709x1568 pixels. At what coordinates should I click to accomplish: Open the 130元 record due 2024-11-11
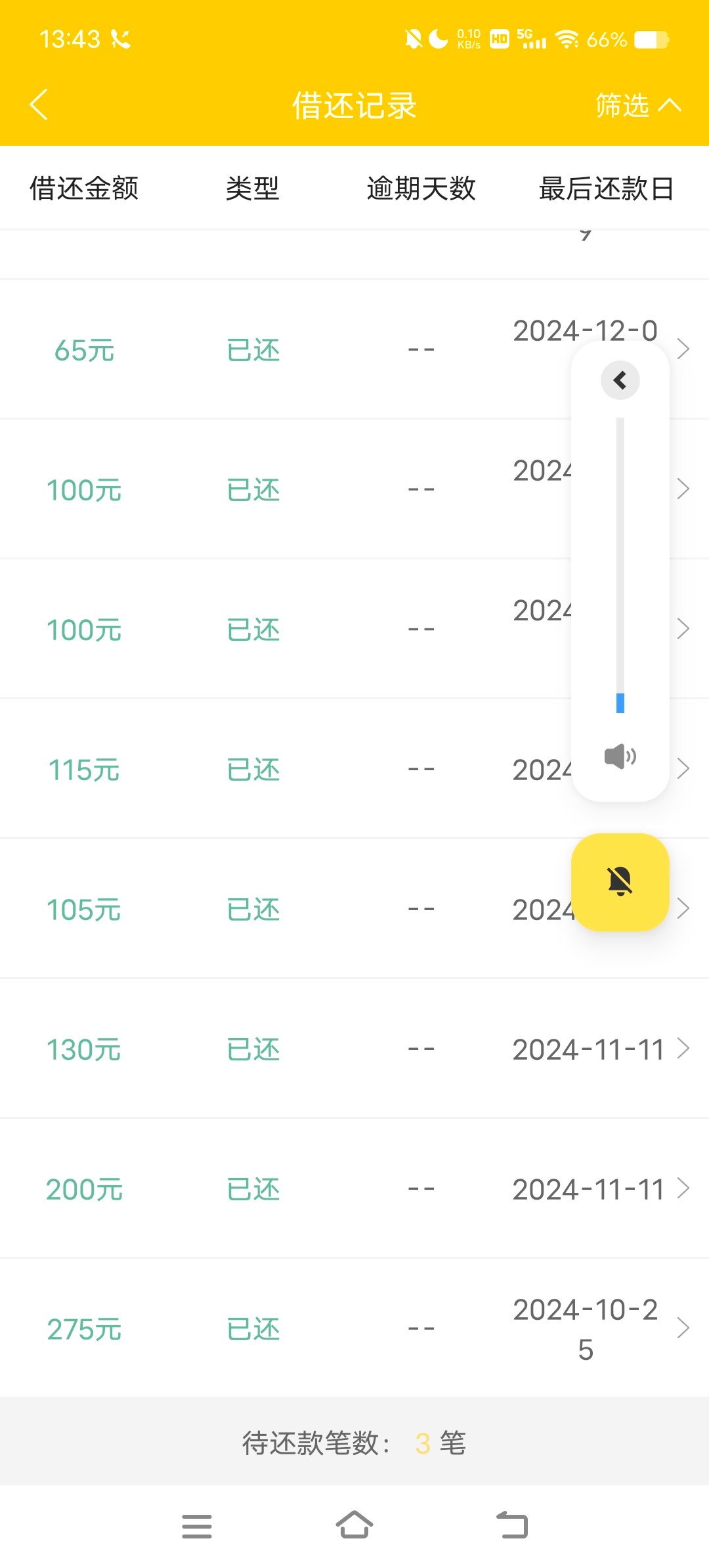click(x=354, y=1049)
